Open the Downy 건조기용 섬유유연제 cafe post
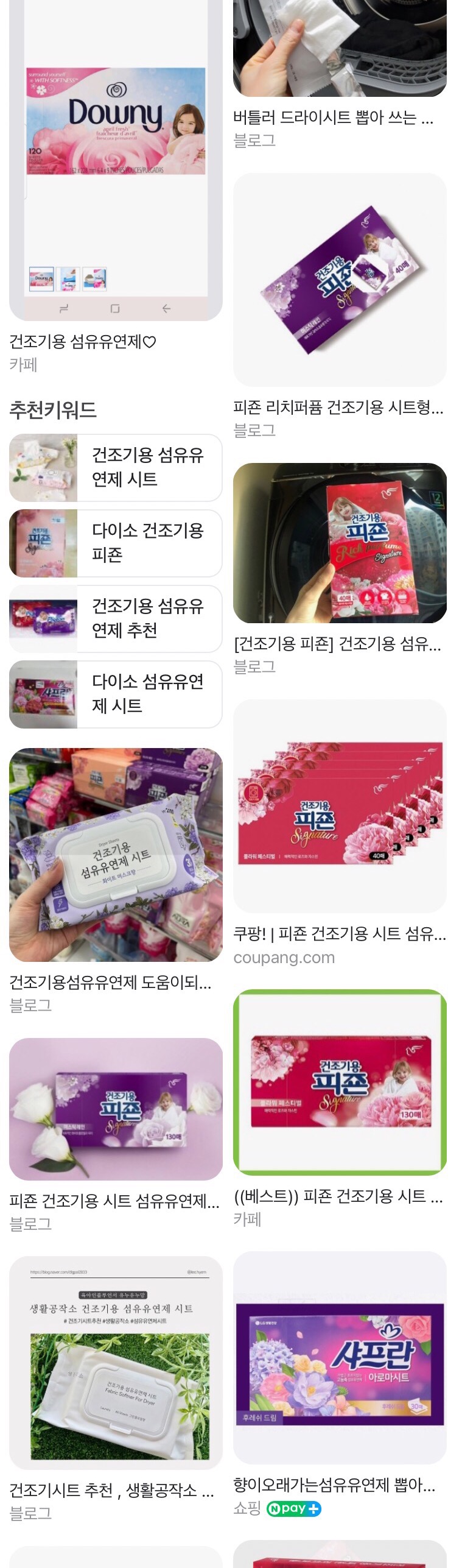The height and width of the screenshot is (1568, 462). pos(116,158)
